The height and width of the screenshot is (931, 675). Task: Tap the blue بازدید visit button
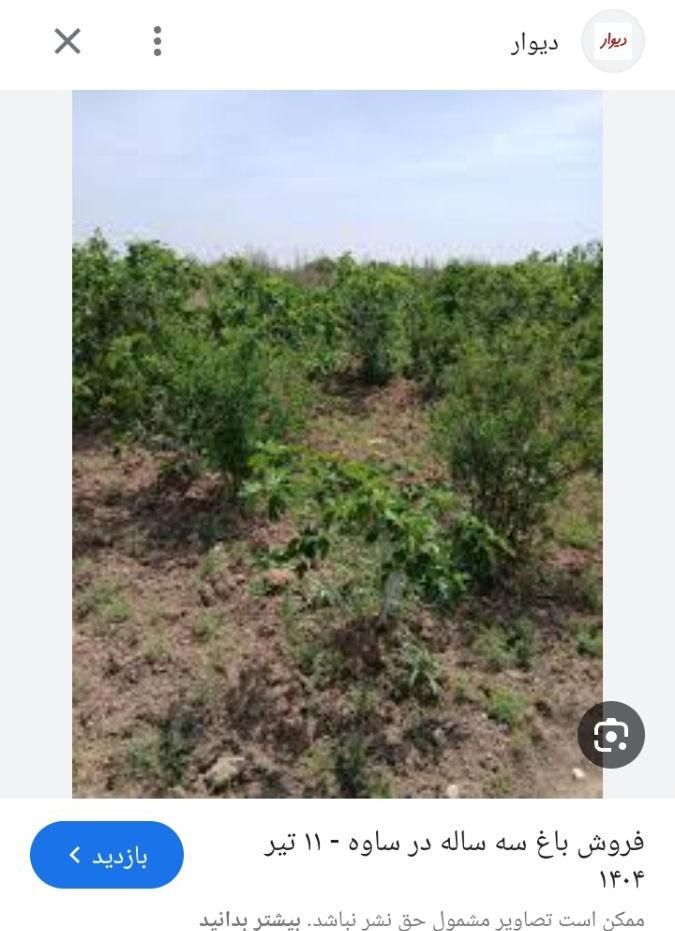[x=107, y=855]
